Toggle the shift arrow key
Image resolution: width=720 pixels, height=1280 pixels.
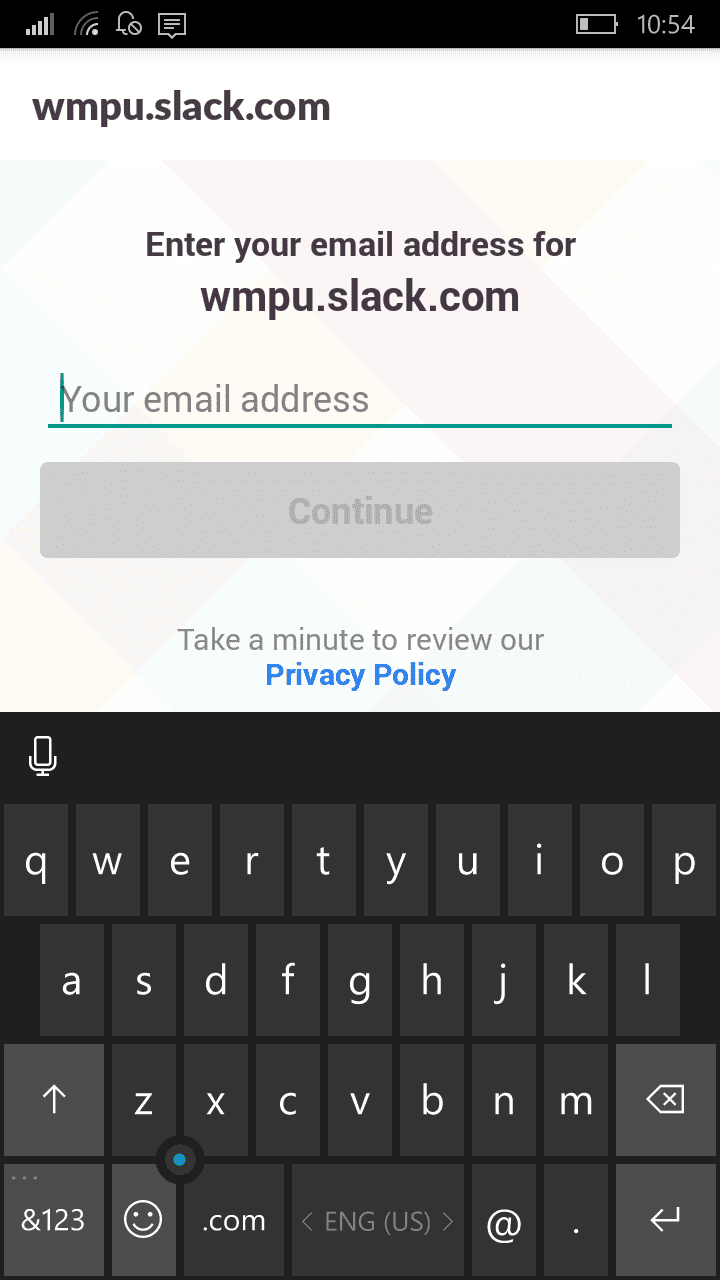tap(54, 1100)
